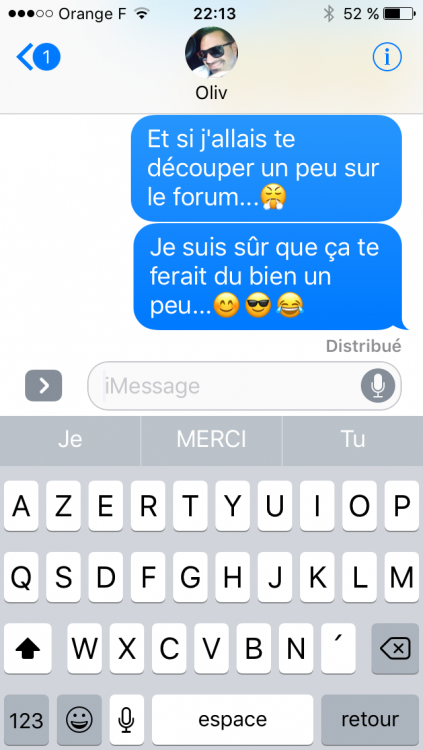Switch to the 123 numbers keyboard
423x750 pixels.
(26, 719)
